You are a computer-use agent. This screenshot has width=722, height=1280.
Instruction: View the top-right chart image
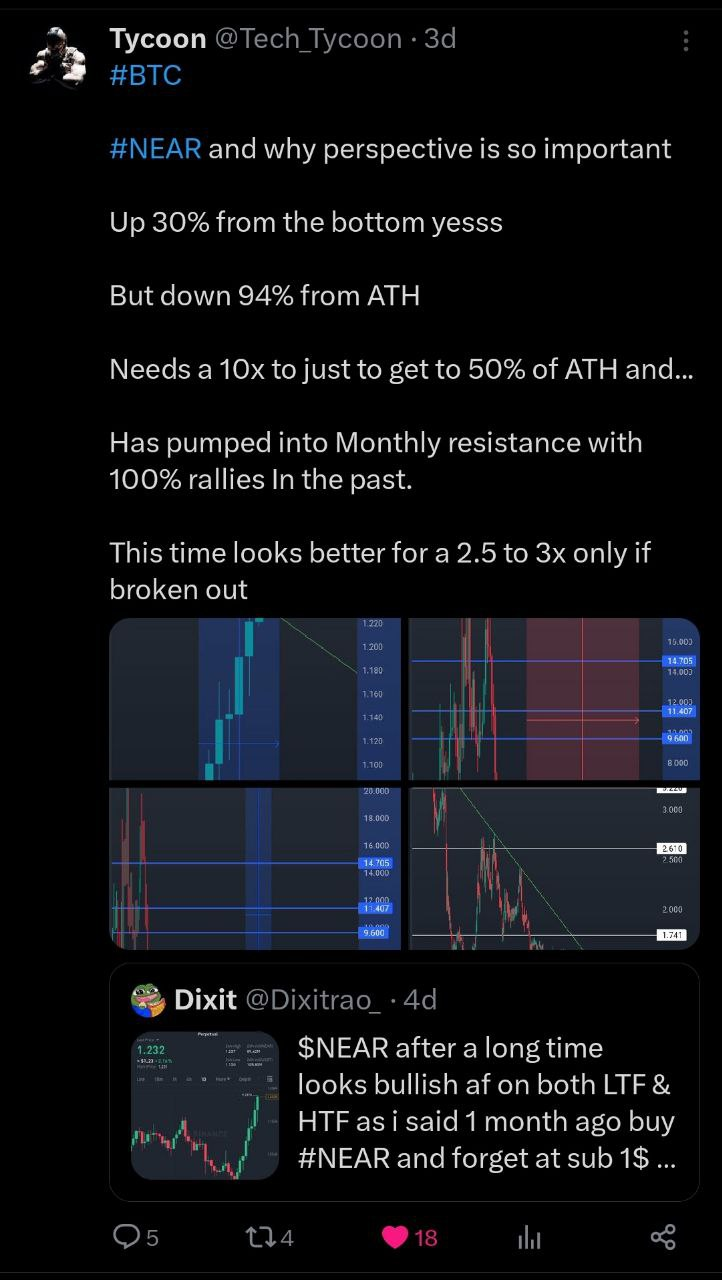554,699
